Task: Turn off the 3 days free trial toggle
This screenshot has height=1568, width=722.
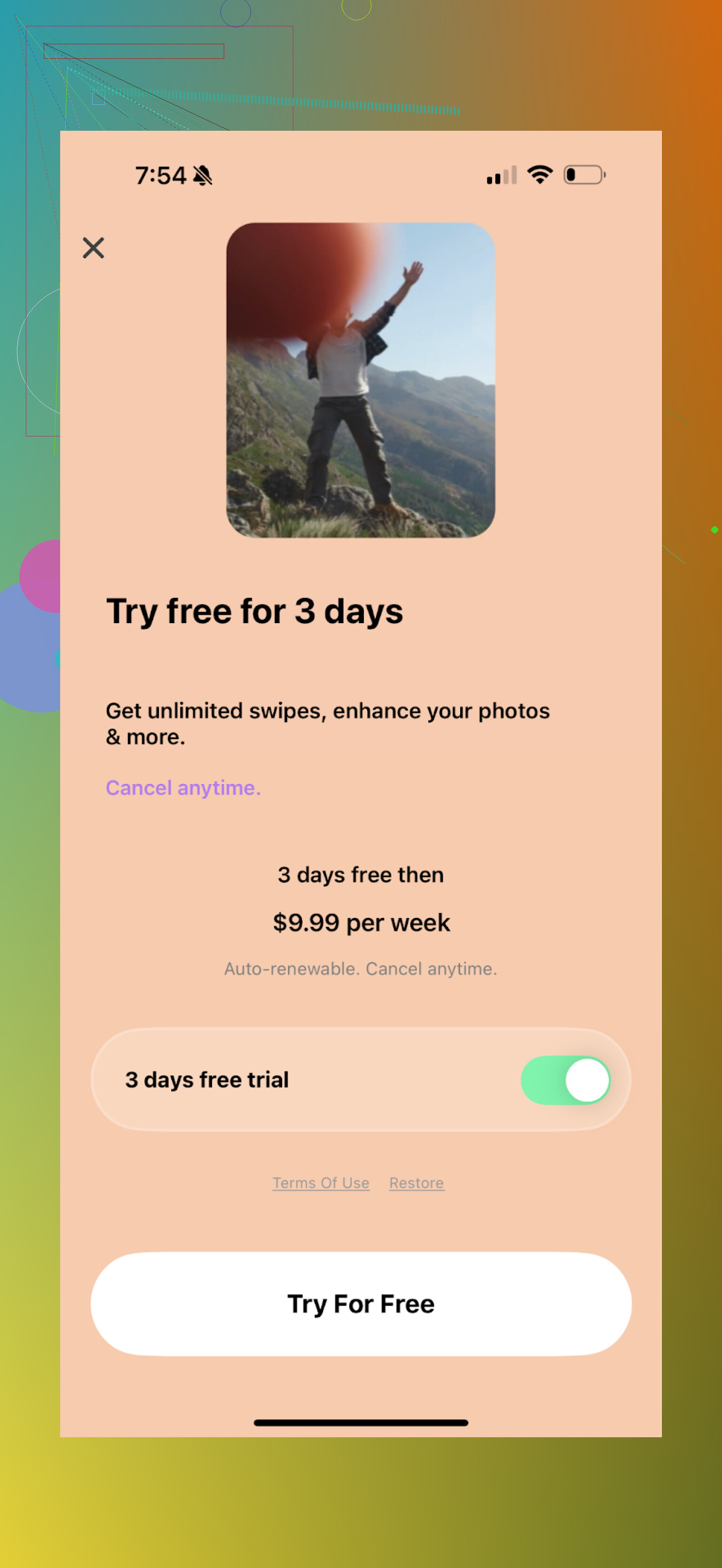Action: 565,1080
